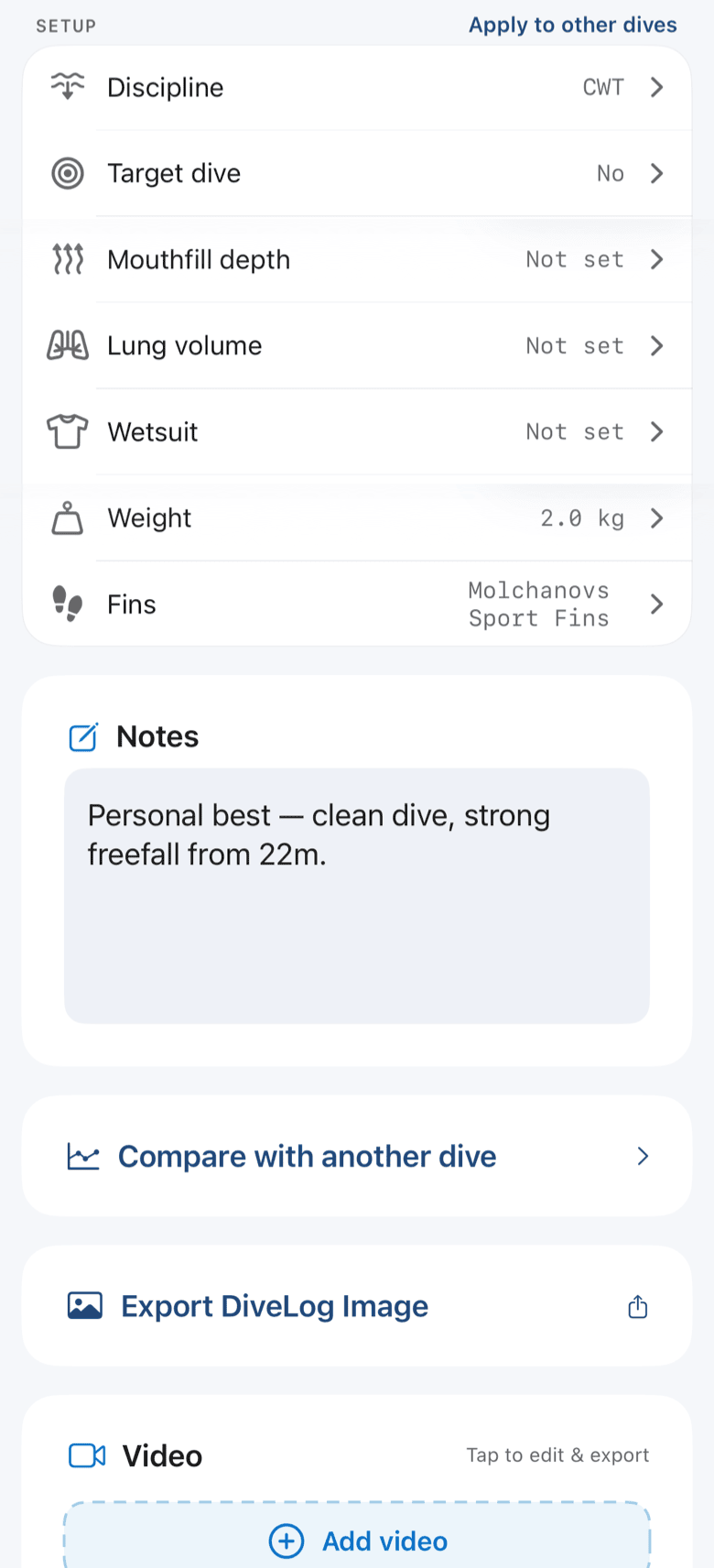Export DiveLog Image
Image resolution: width=714 pixels, height=1568 pixels.
(357, 1306)
